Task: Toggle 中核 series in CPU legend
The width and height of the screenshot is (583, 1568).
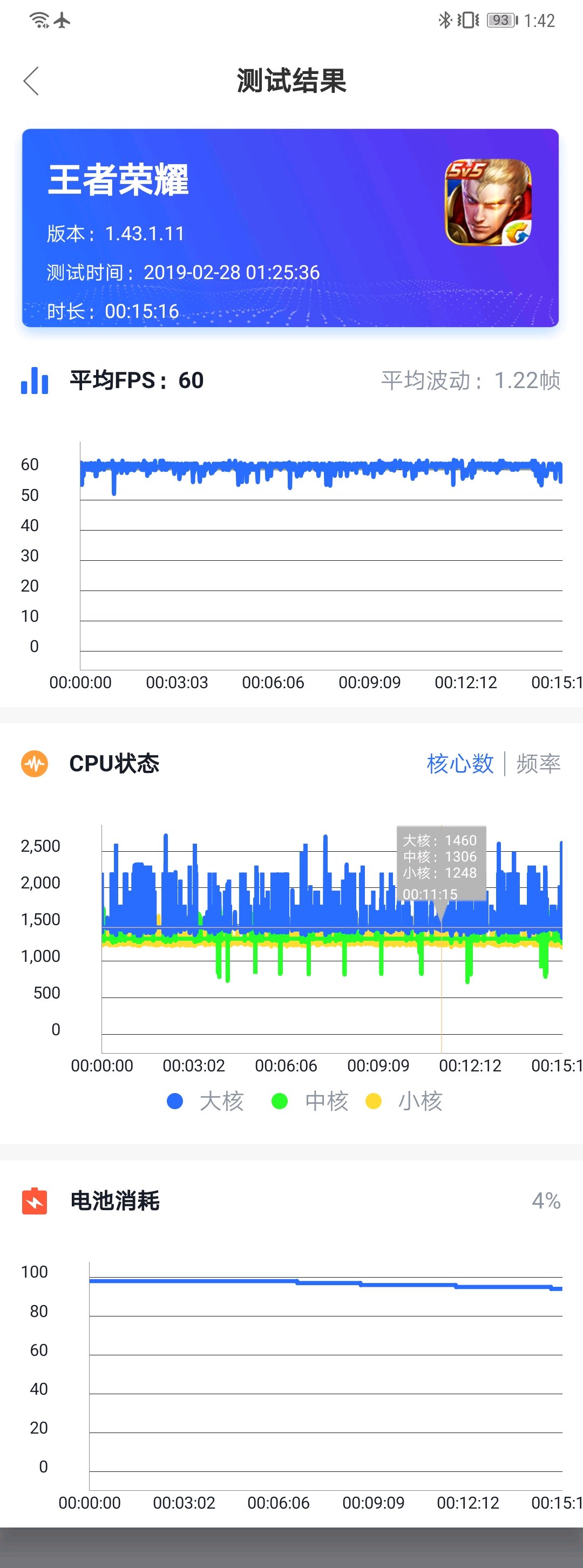Action: click(x=310, y=1101)
